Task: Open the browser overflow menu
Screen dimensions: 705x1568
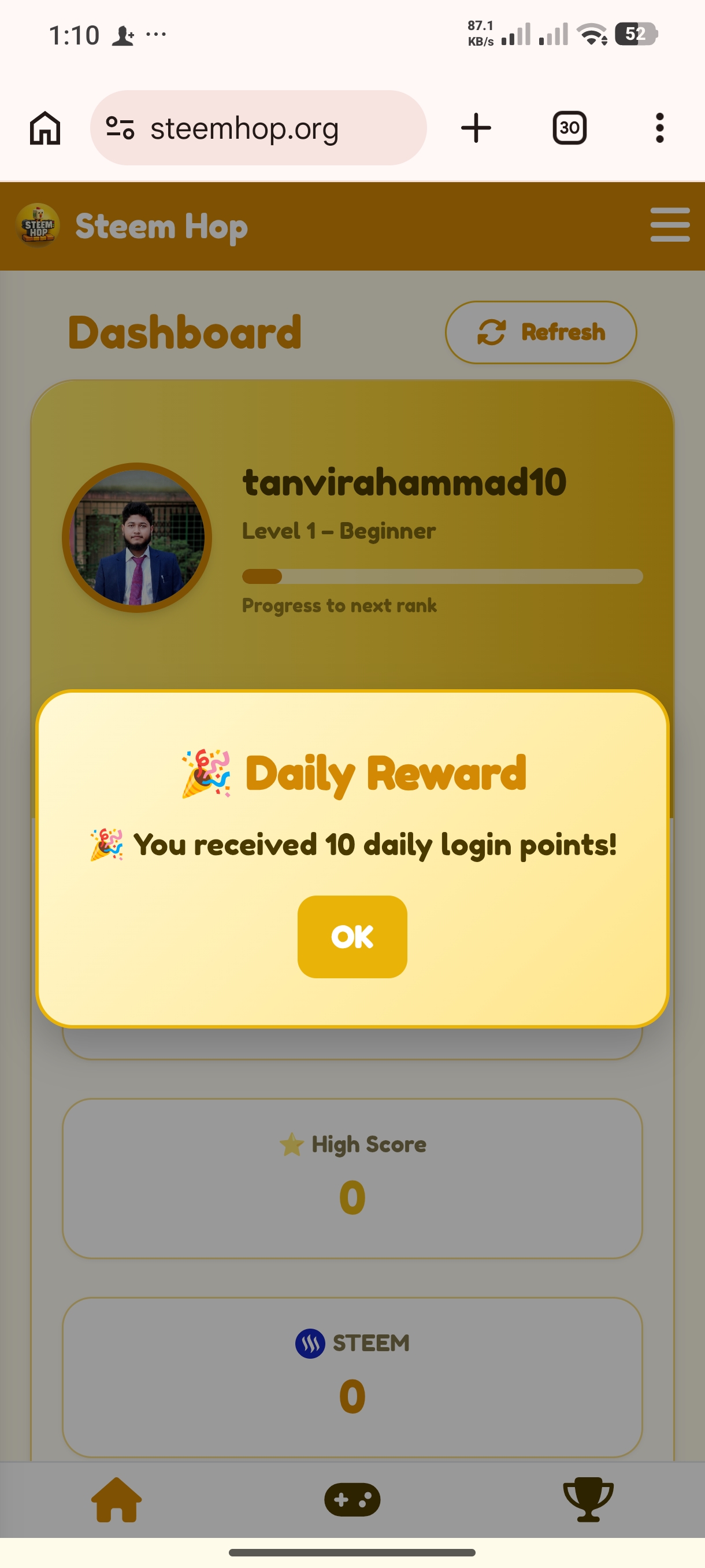Action: 659,128
